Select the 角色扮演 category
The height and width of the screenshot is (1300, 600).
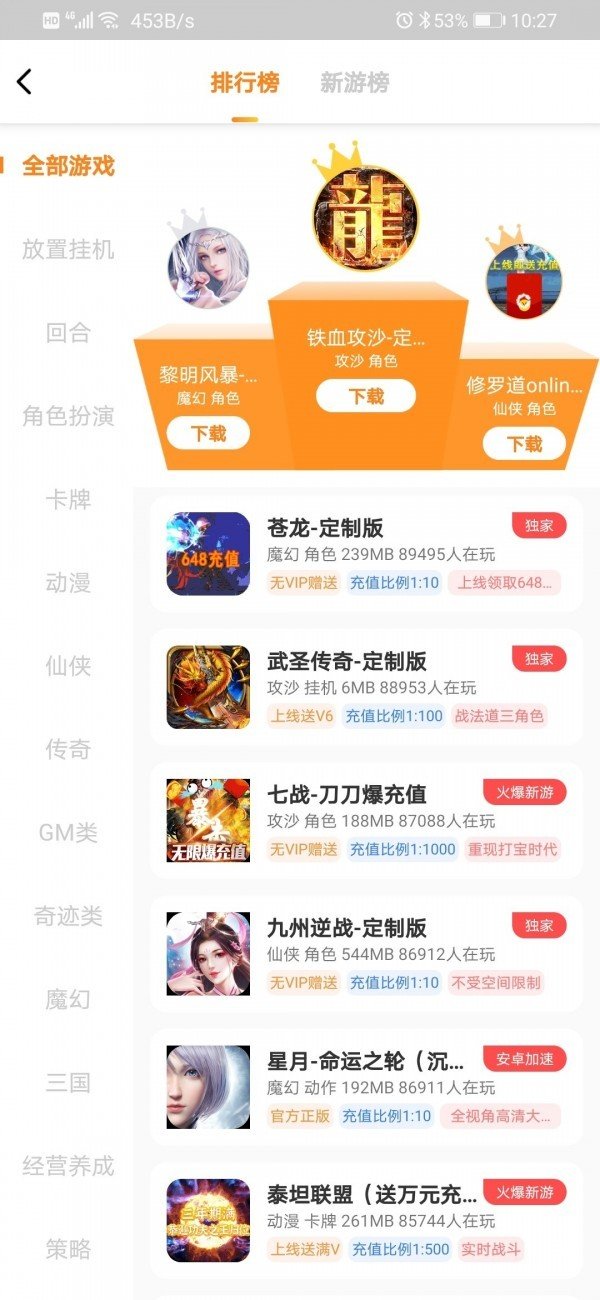point(68,416)
